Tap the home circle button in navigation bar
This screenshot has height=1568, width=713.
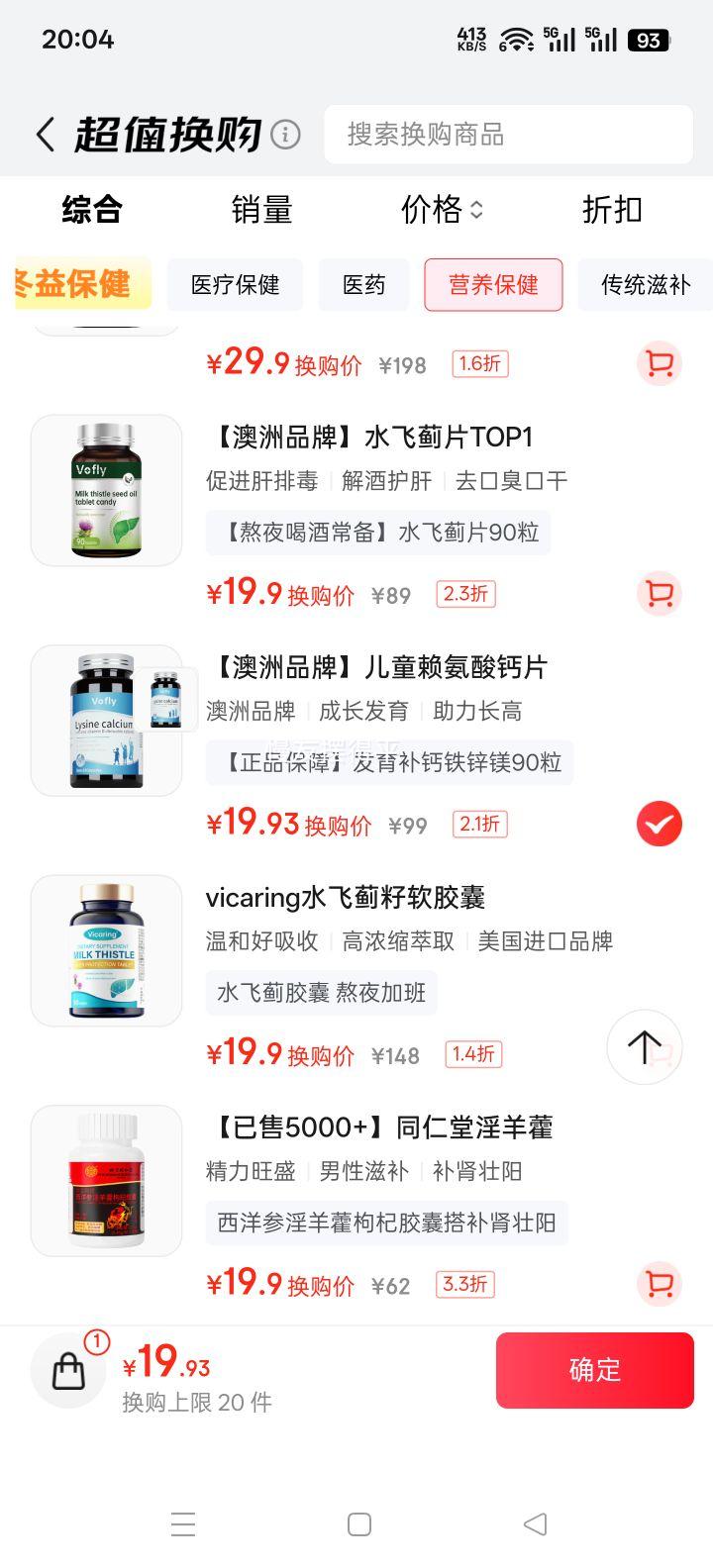click(x=356, y=1525)
